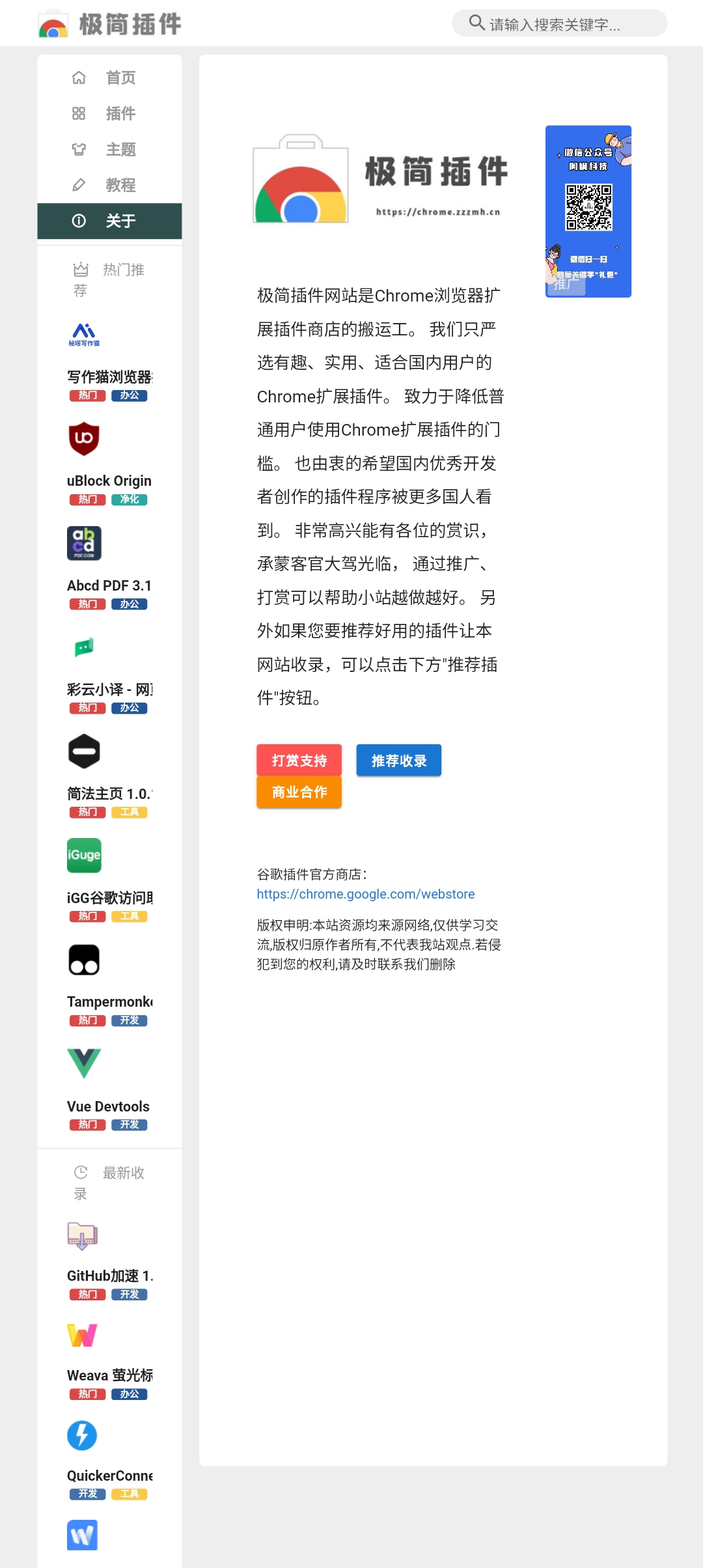Open 商业合作 button
Viewport: 703px width, 1568px height.
point(299,792)
